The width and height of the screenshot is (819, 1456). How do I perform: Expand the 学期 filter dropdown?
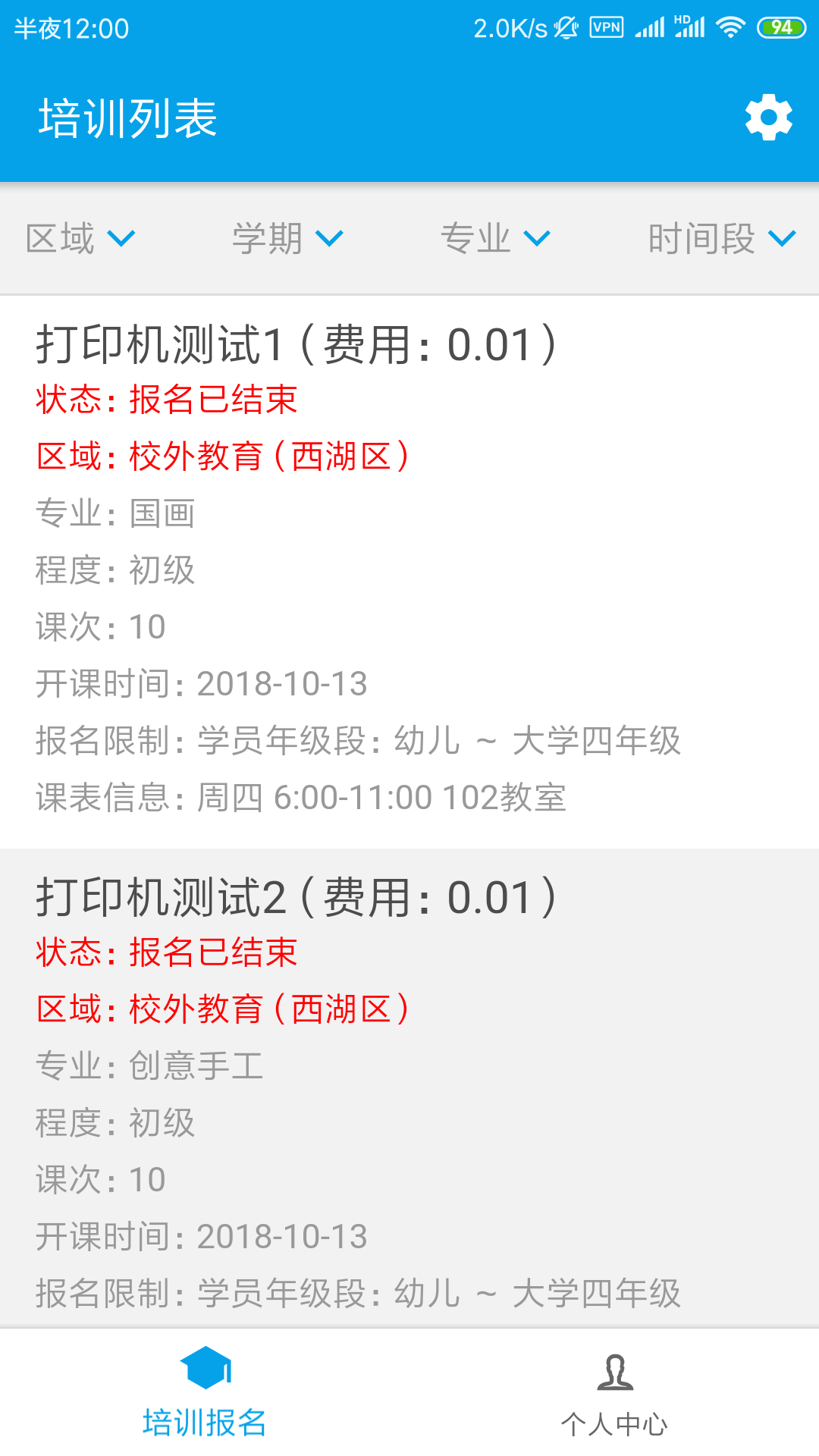[287, 239]
